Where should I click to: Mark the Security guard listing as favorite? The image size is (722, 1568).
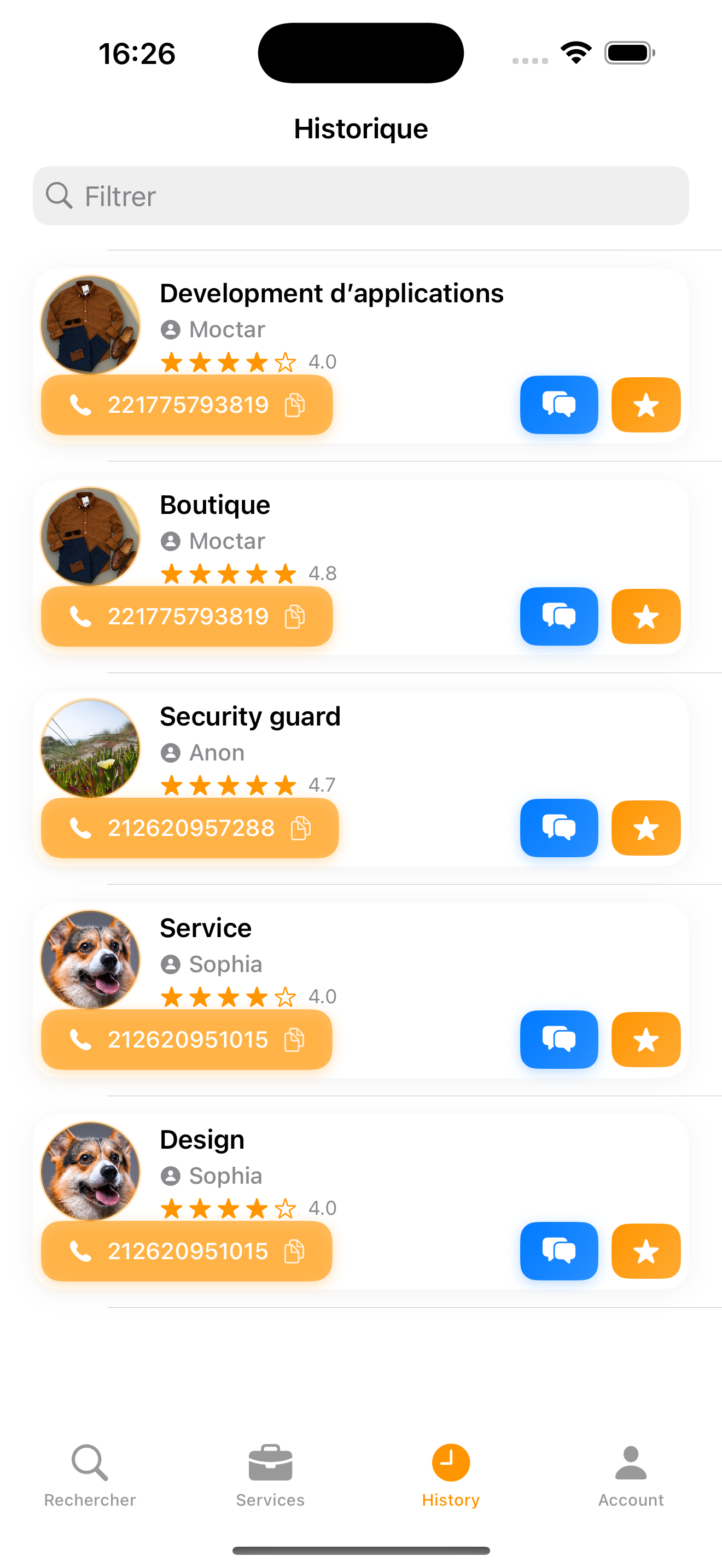point(645,828)
